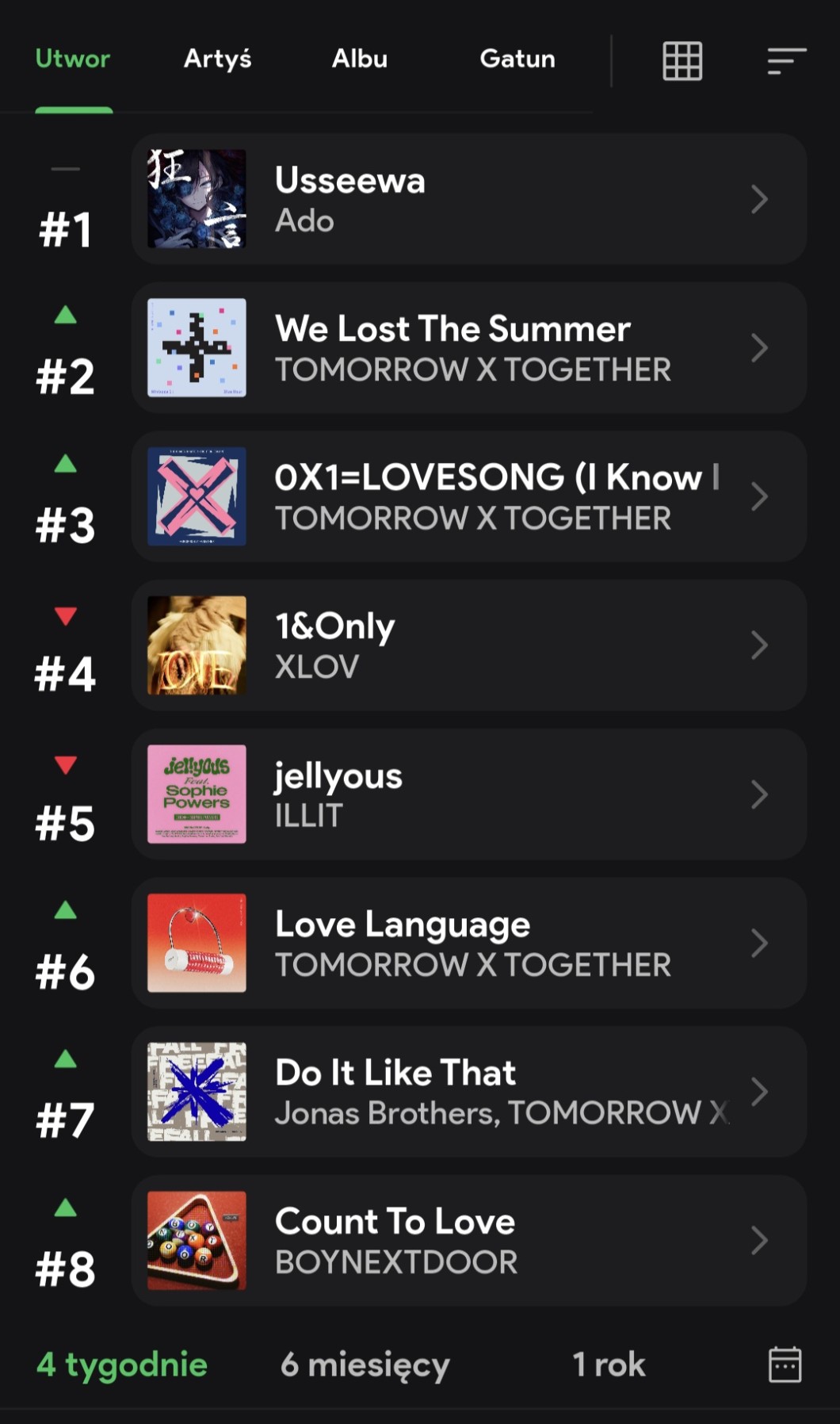Open Do It Like That track

469,1092
